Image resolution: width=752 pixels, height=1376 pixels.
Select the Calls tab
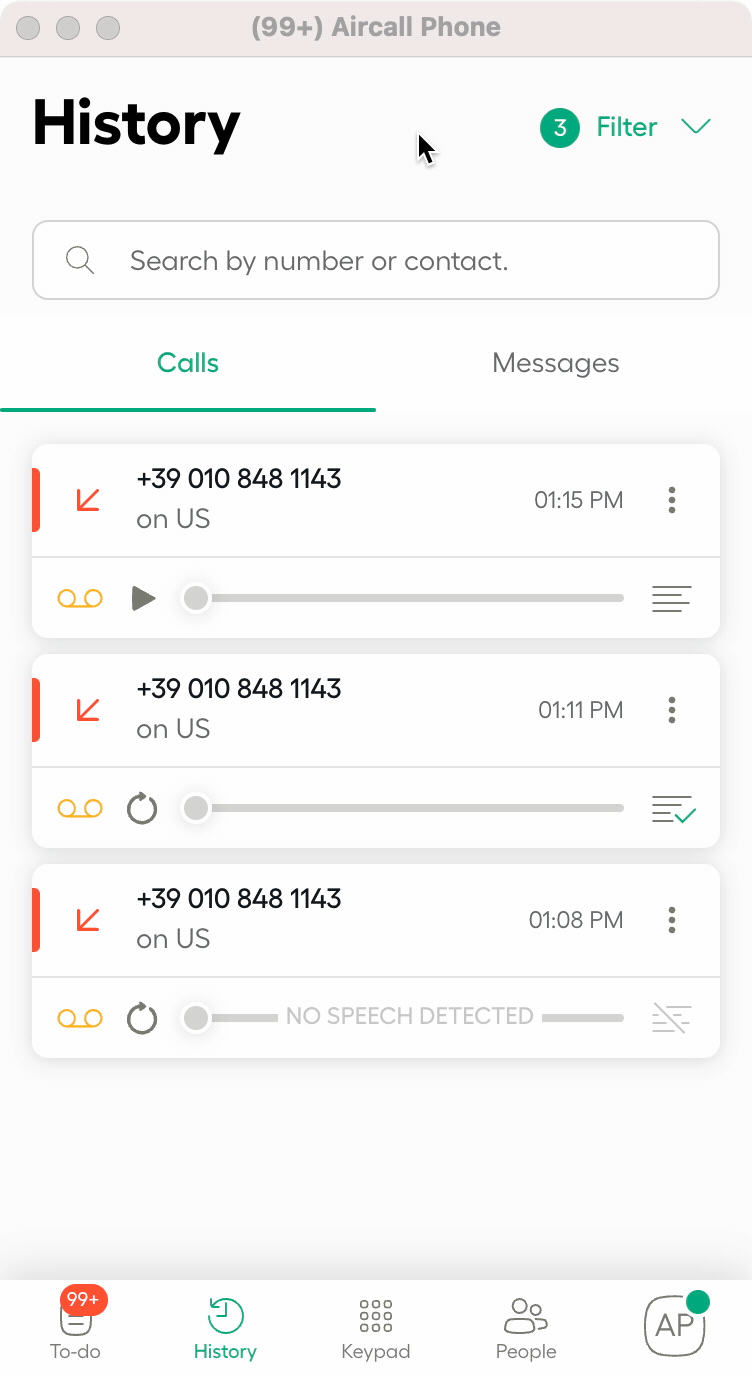[187, 363]
